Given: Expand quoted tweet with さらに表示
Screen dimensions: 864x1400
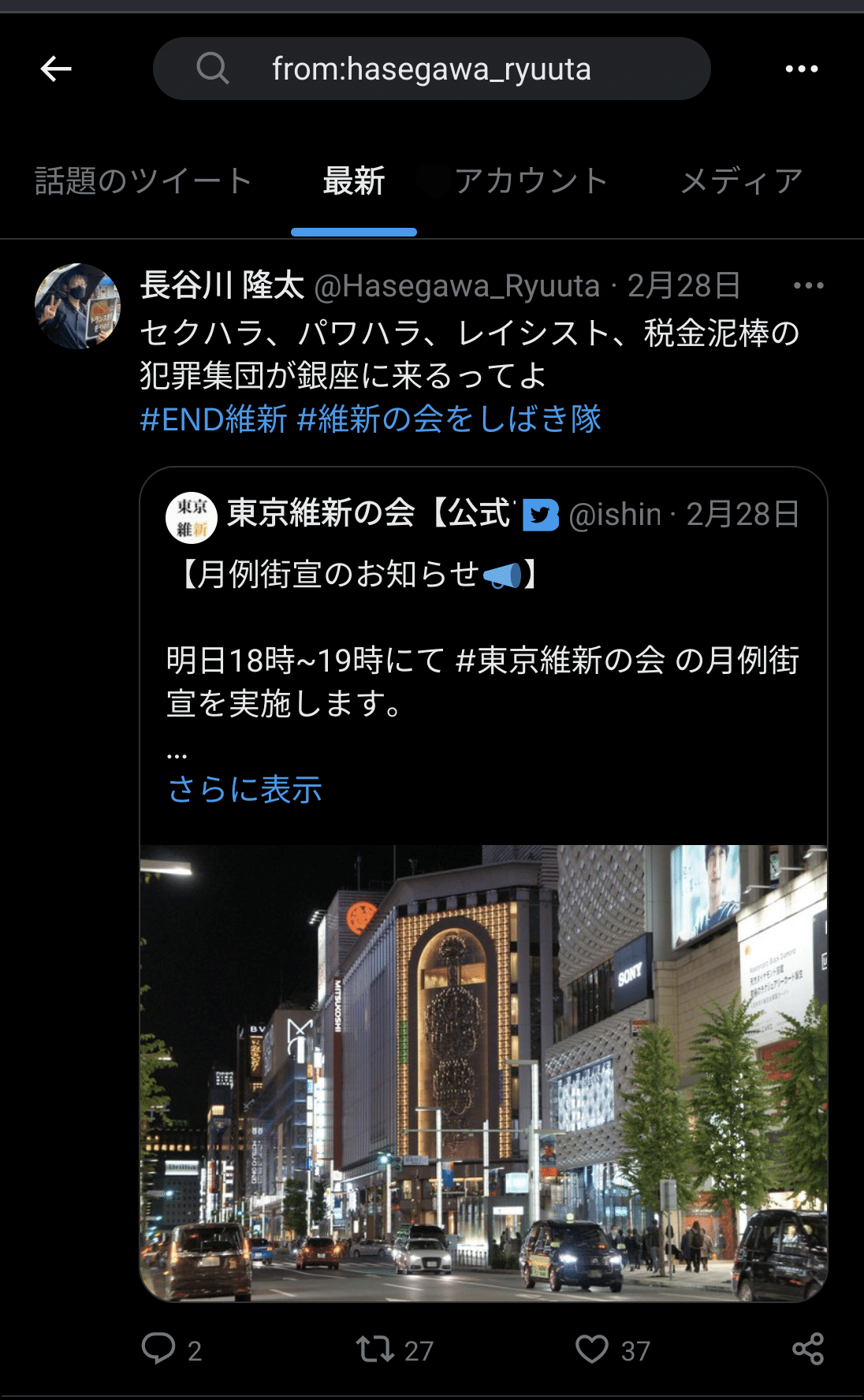Looking at the screenshot, I should (x=245, y=789).
